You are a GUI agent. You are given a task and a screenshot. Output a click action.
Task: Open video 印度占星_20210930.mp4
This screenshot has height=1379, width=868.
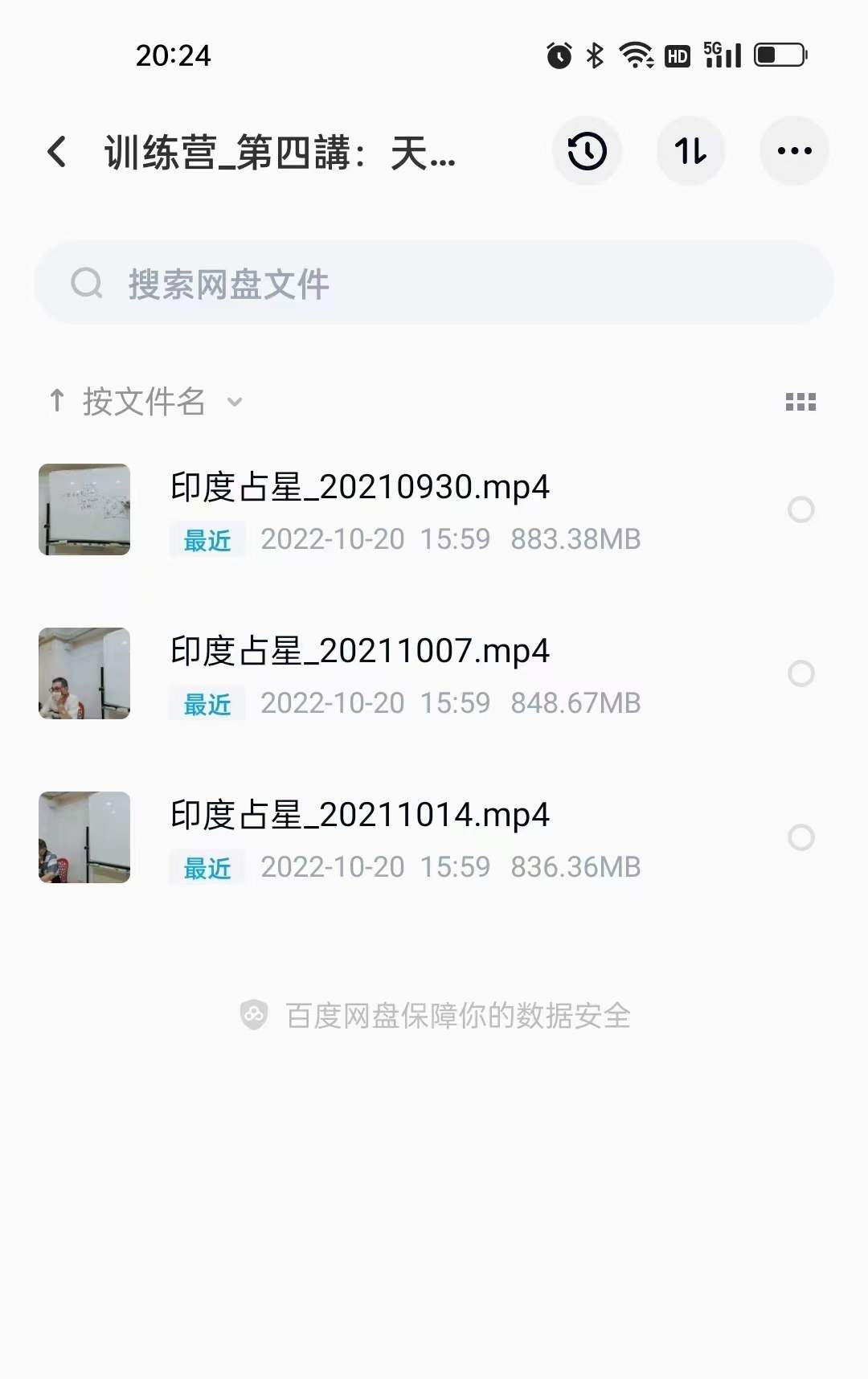359,488
